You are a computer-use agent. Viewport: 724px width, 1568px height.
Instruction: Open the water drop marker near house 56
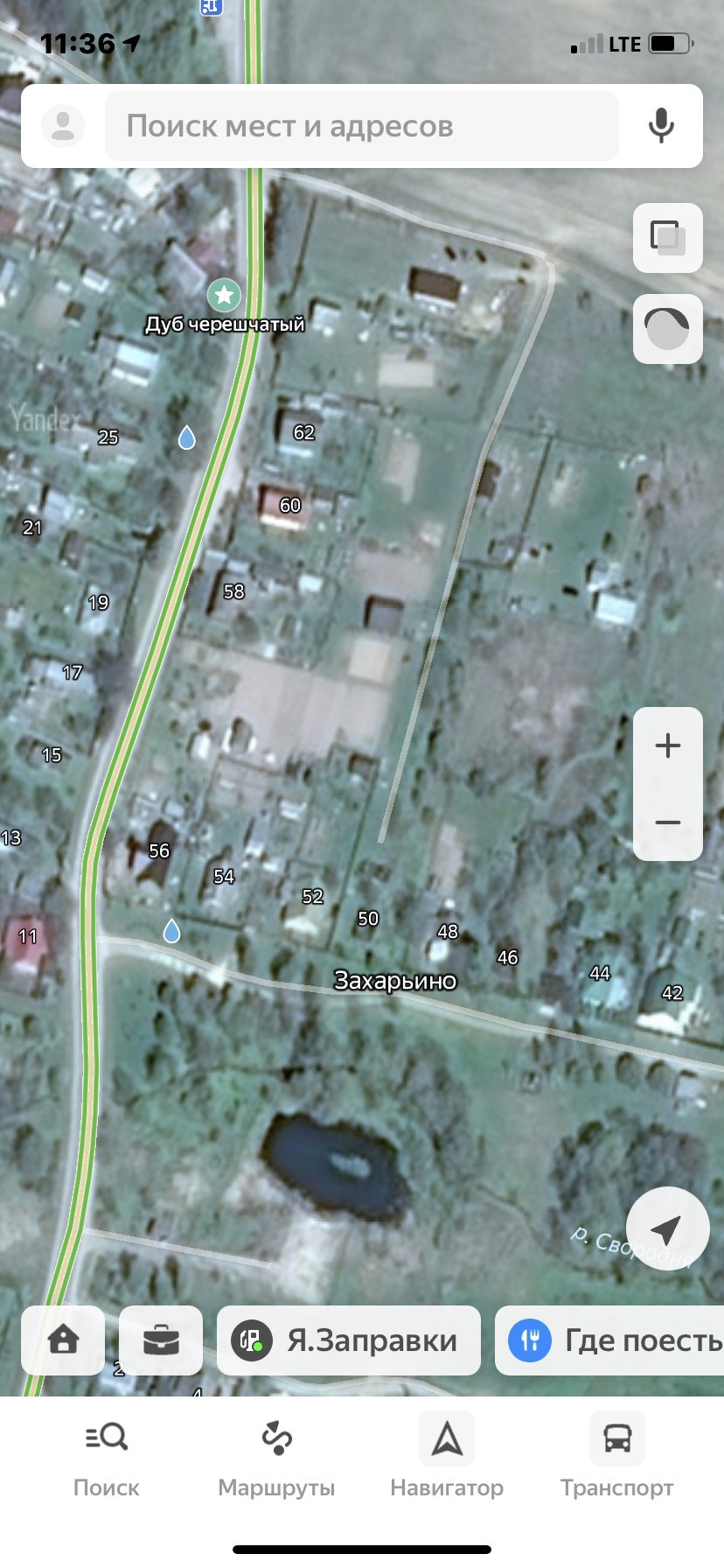(171, 931)
